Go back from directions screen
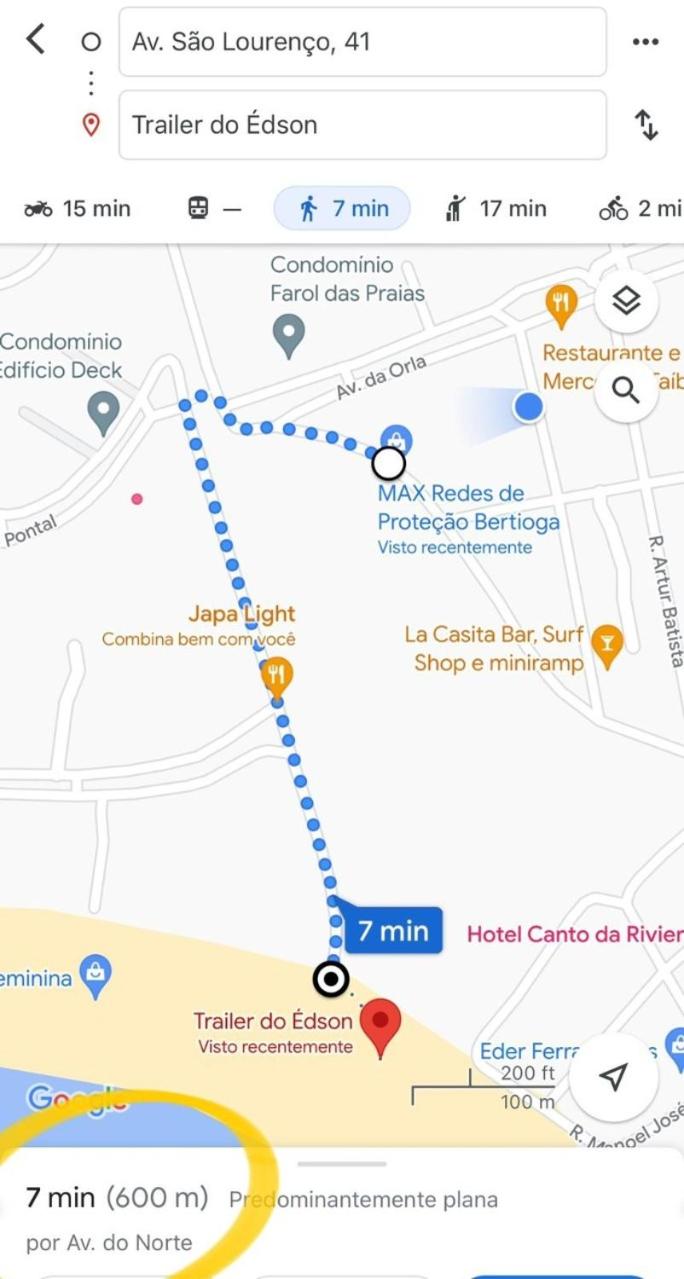 pos(36,40)
